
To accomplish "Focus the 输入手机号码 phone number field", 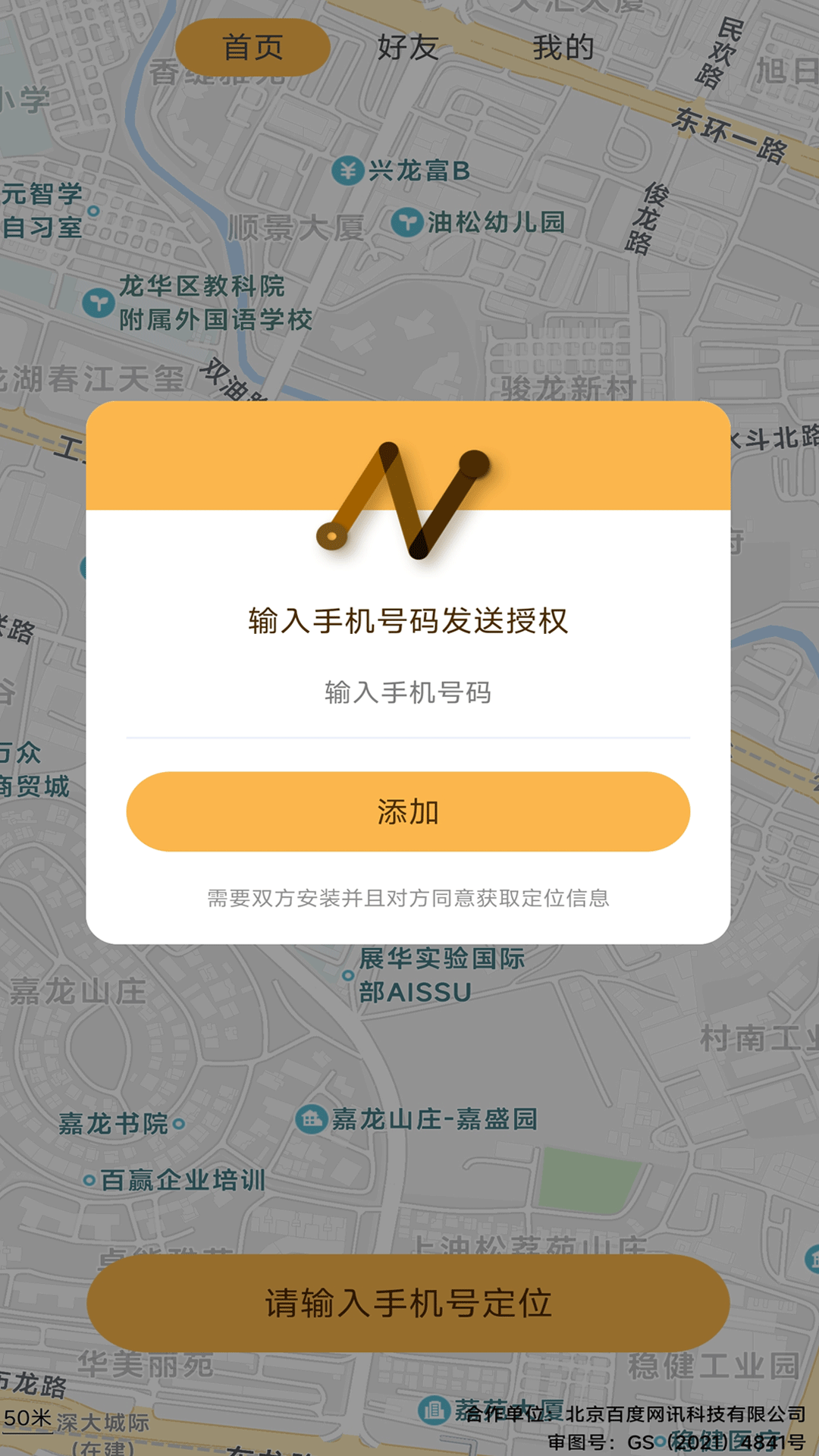I will click(408, 693).
